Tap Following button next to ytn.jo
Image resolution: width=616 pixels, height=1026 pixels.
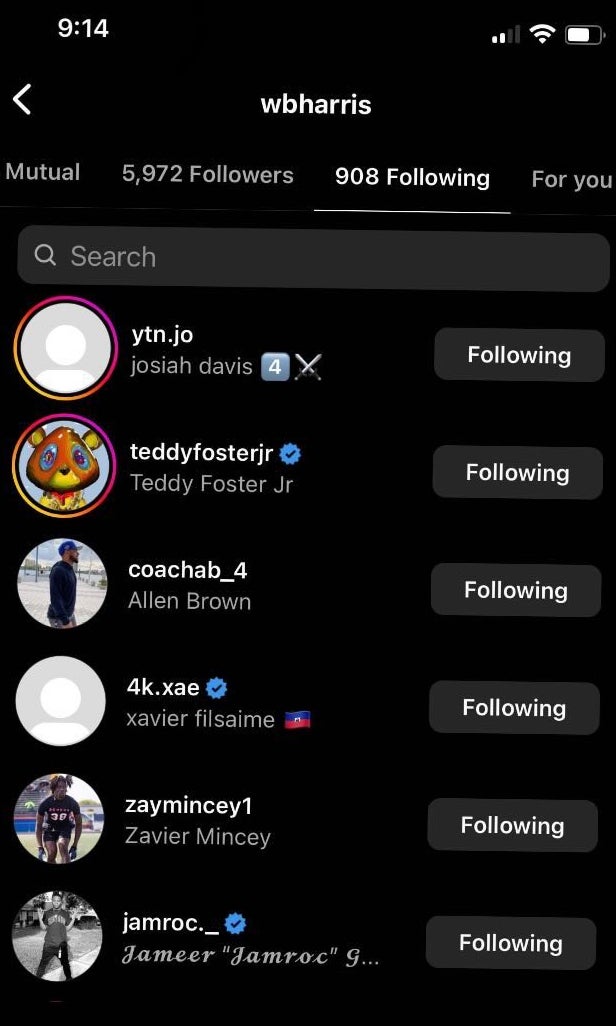(519, 355)
